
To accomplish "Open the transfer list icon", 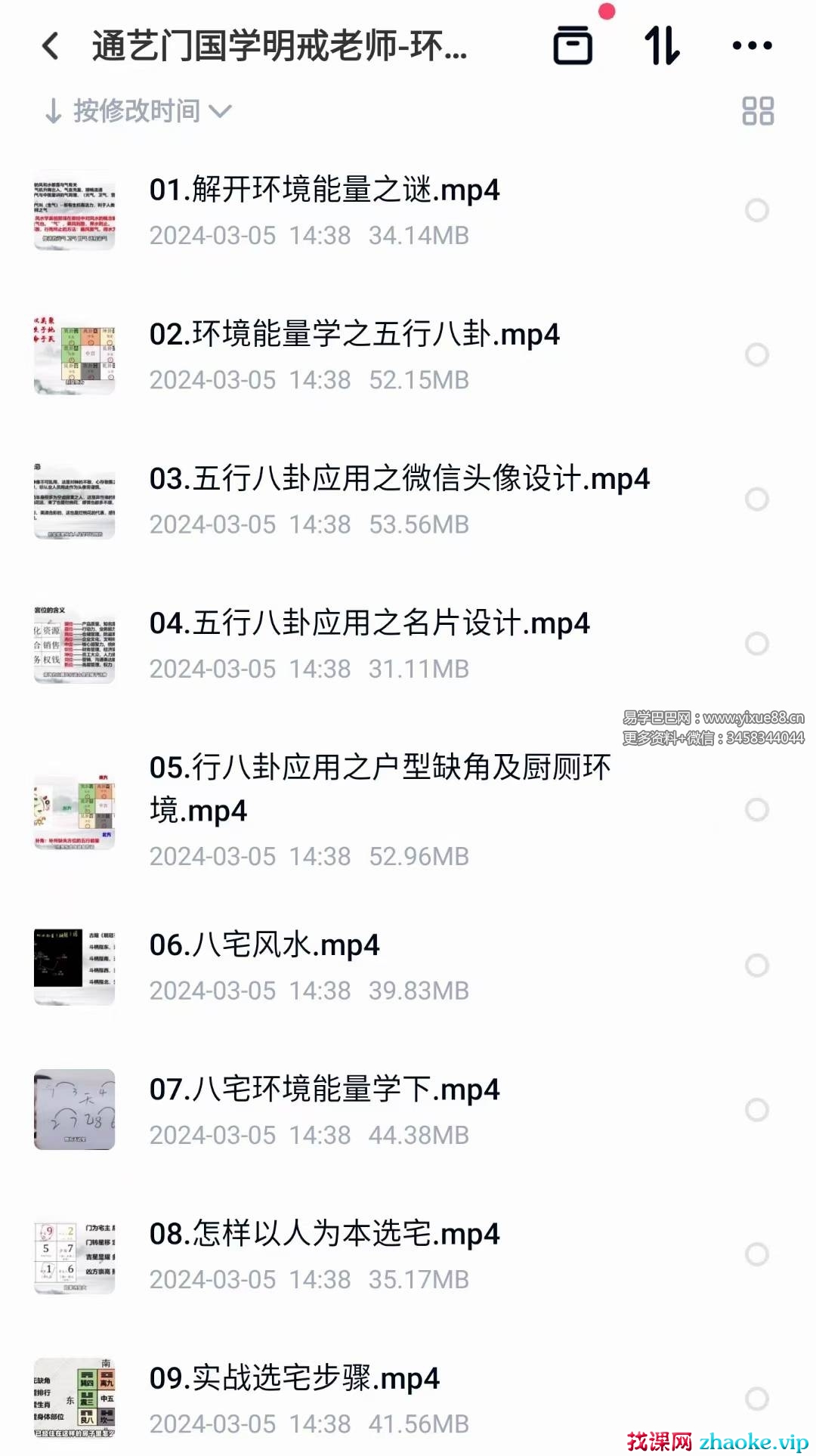I will click(662, 46).
